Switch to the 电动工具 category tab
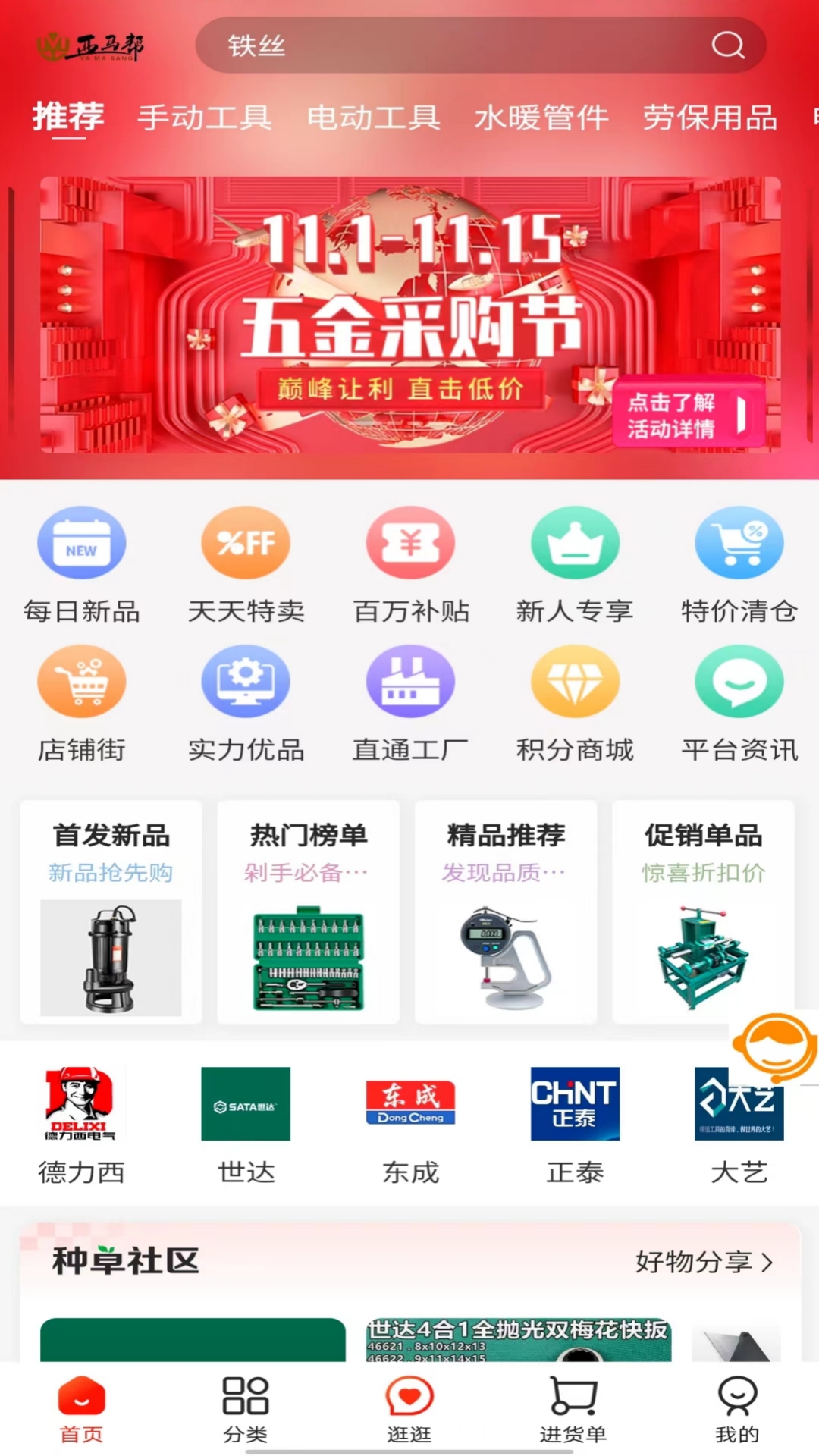819x1456 pixels. tap(374, 118)
